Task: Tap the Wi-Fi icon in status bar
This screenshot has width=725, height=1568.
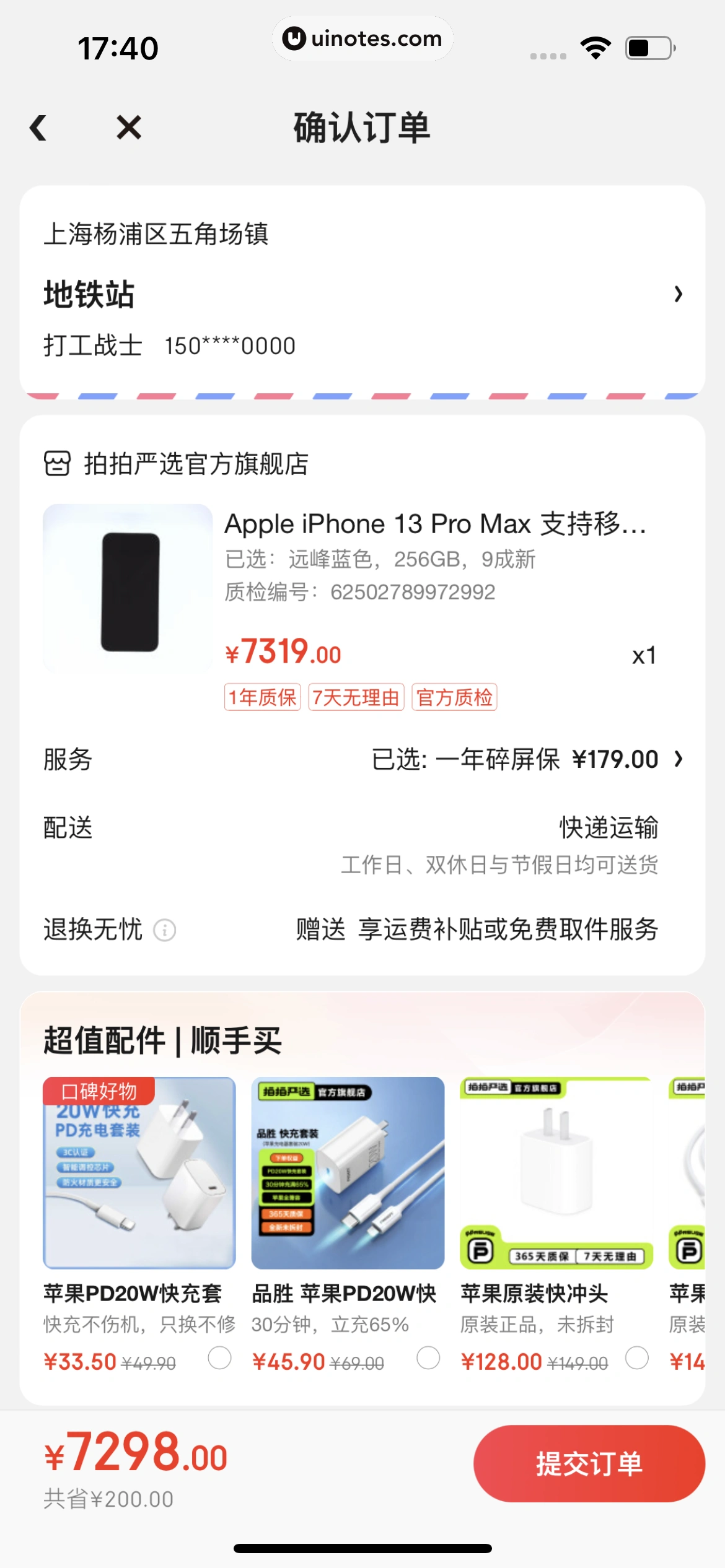Action: (x=597, y=46)
